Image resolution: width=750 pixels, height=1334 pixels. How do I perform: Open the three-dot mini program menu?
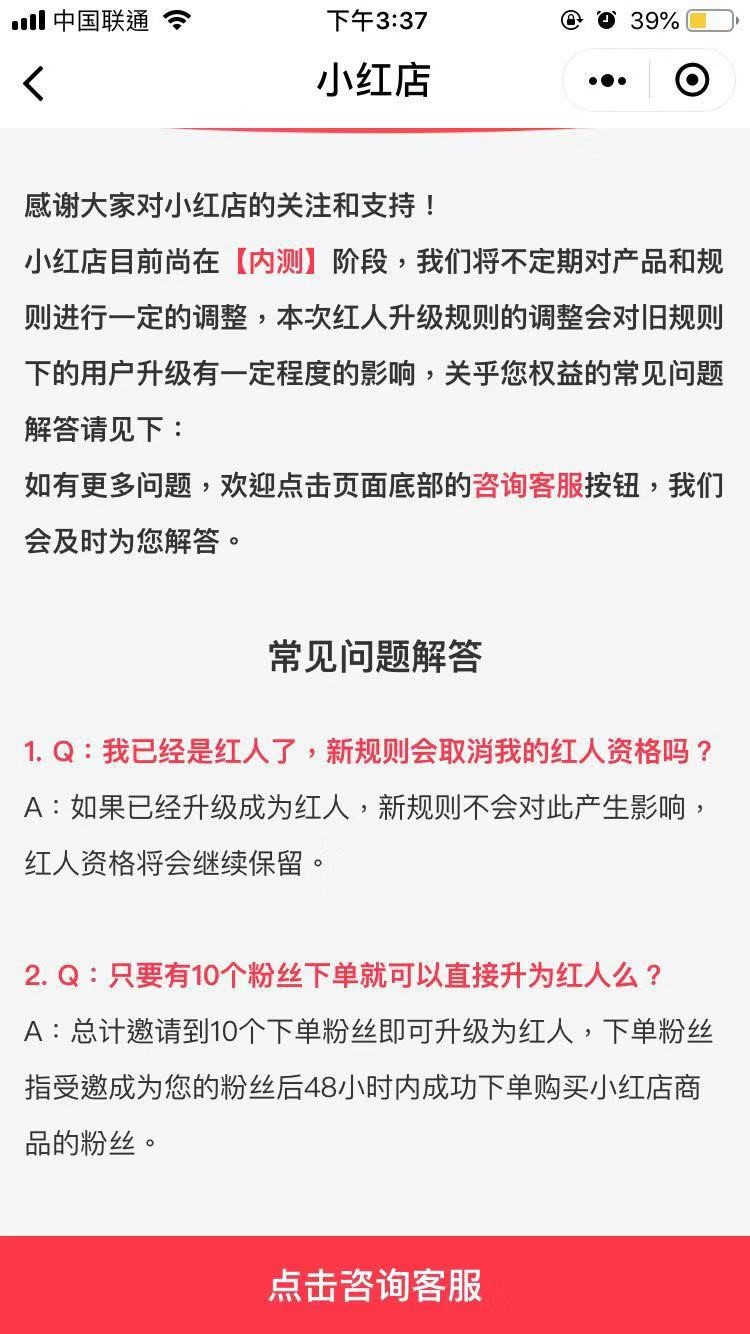click(x=607, y=81)
